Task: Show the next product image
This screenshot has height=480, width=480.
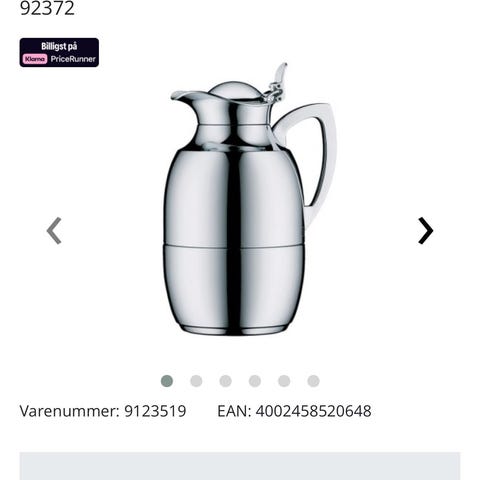Action: point(426,231)
